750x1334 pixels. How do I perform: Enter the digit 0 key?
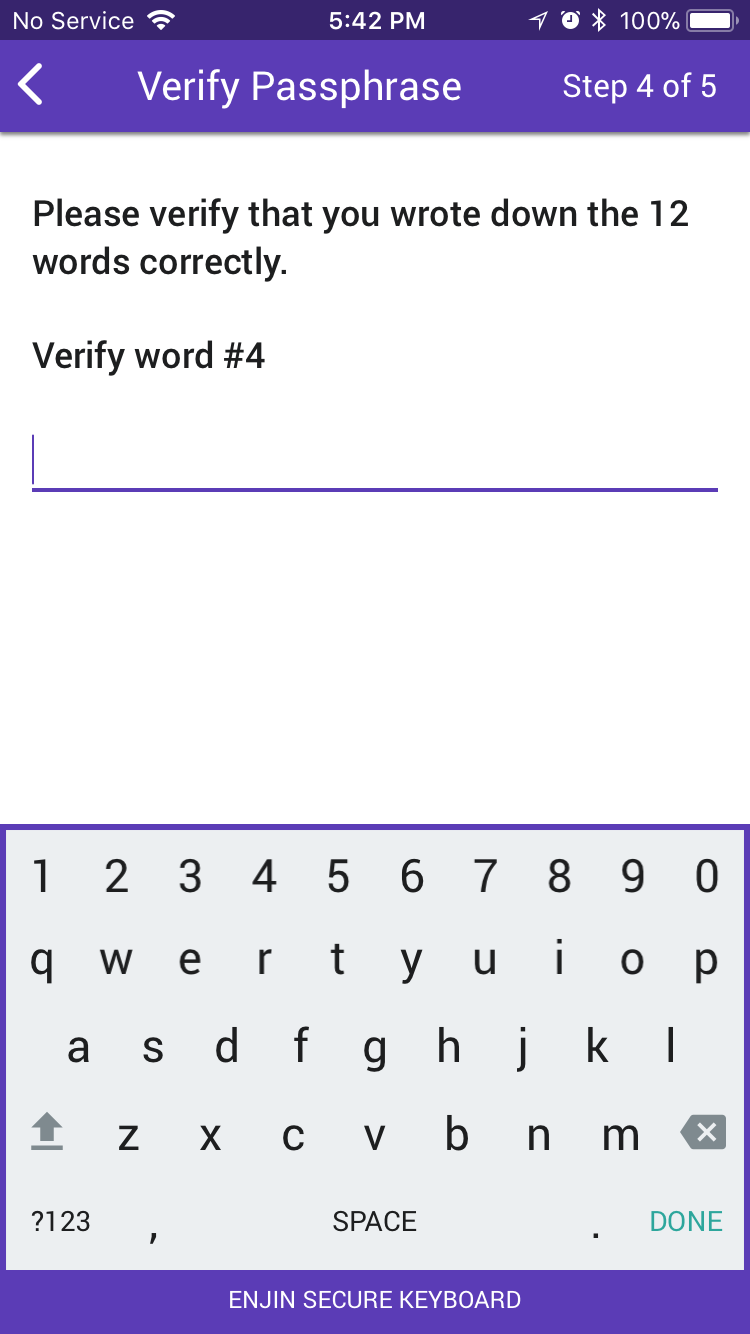[x=706, y=877]
